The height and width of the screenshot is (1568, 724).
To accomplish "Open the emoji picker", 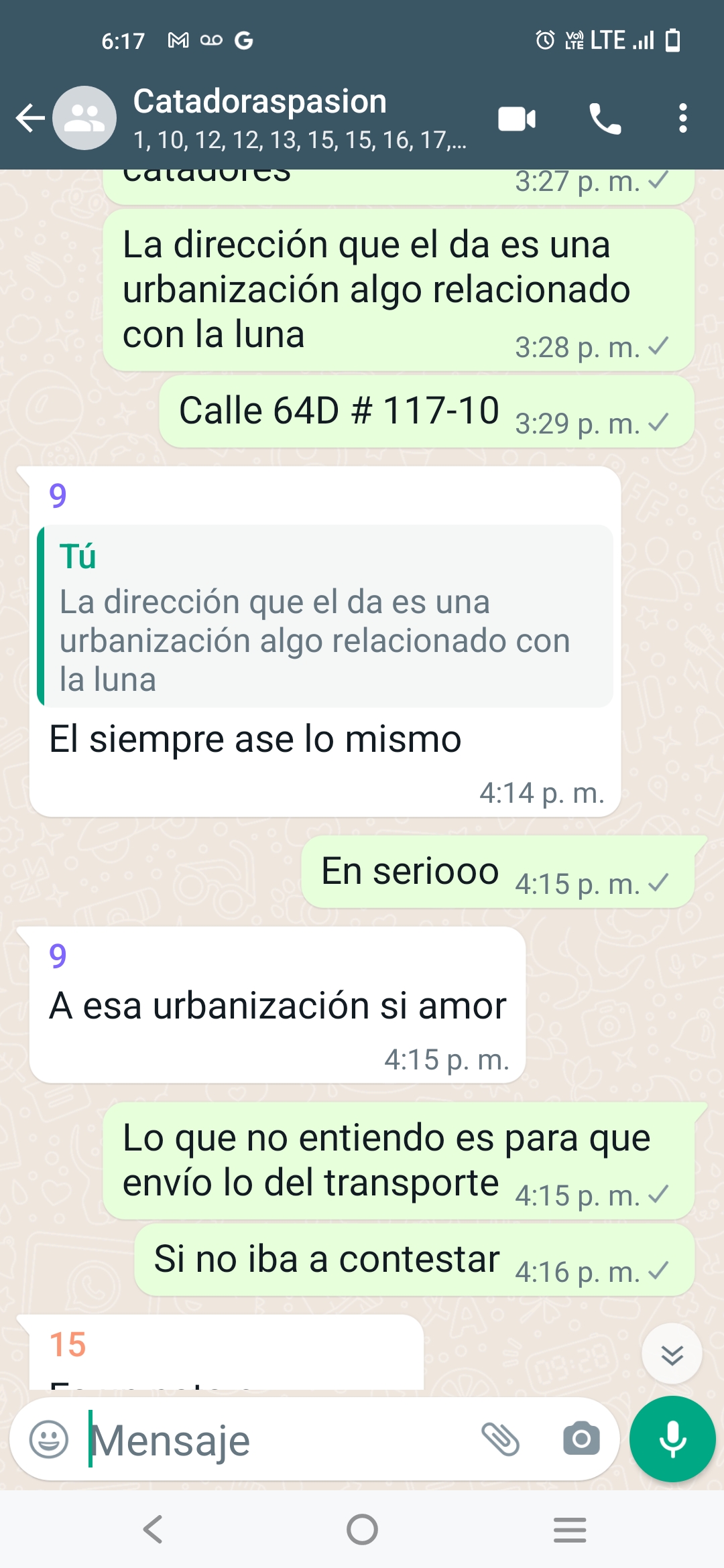I will 49,1439.
